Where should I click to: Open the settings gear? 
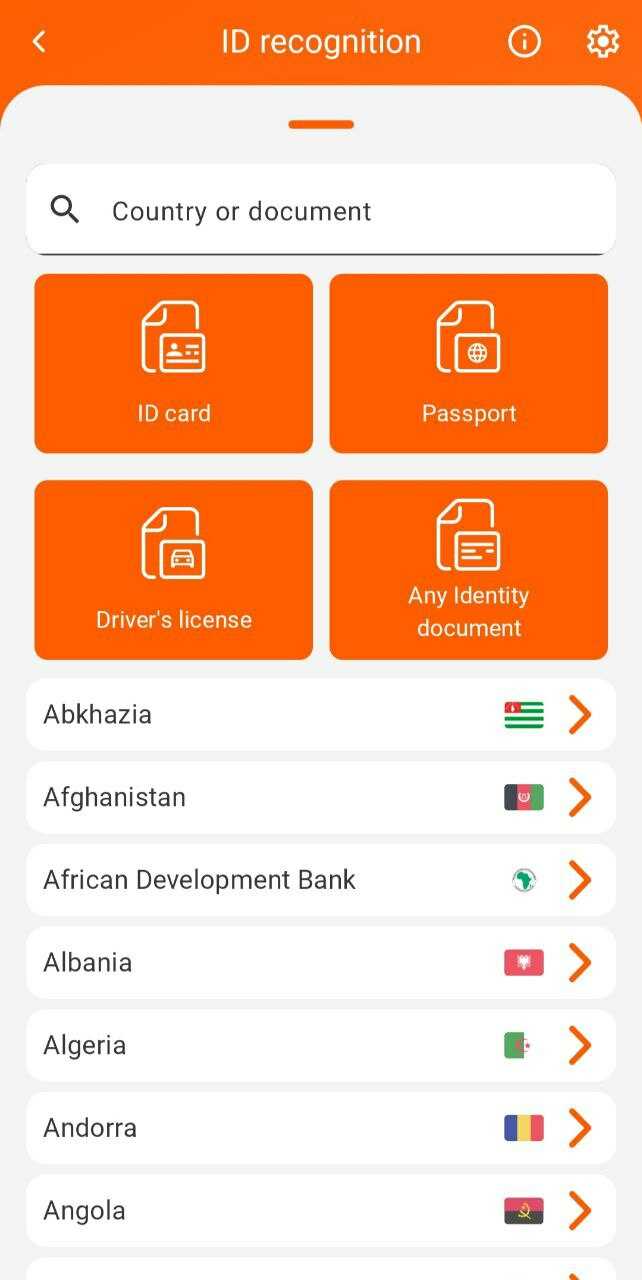[x=602, y=42]
